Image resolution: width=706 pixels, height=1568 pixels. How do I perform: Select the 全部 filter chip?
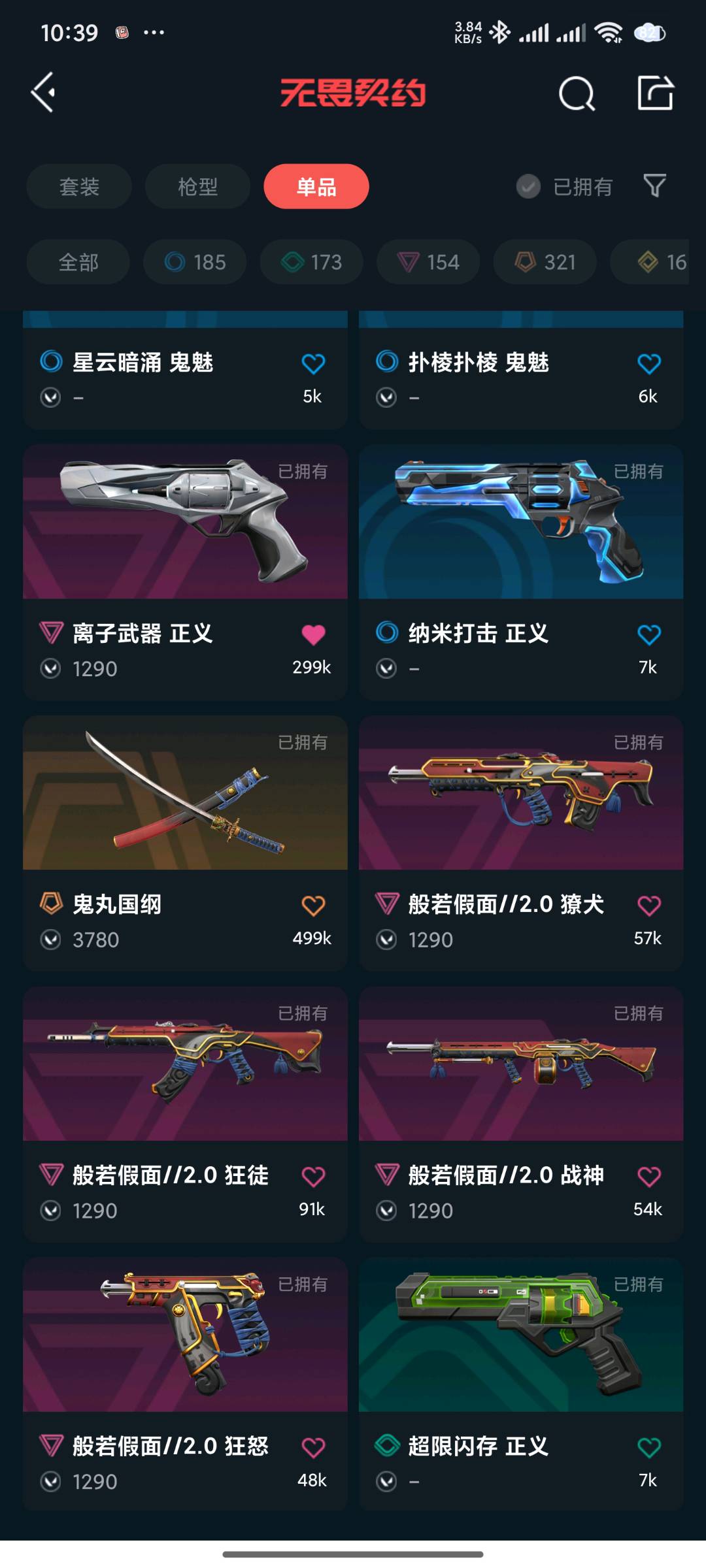point(78,262)
